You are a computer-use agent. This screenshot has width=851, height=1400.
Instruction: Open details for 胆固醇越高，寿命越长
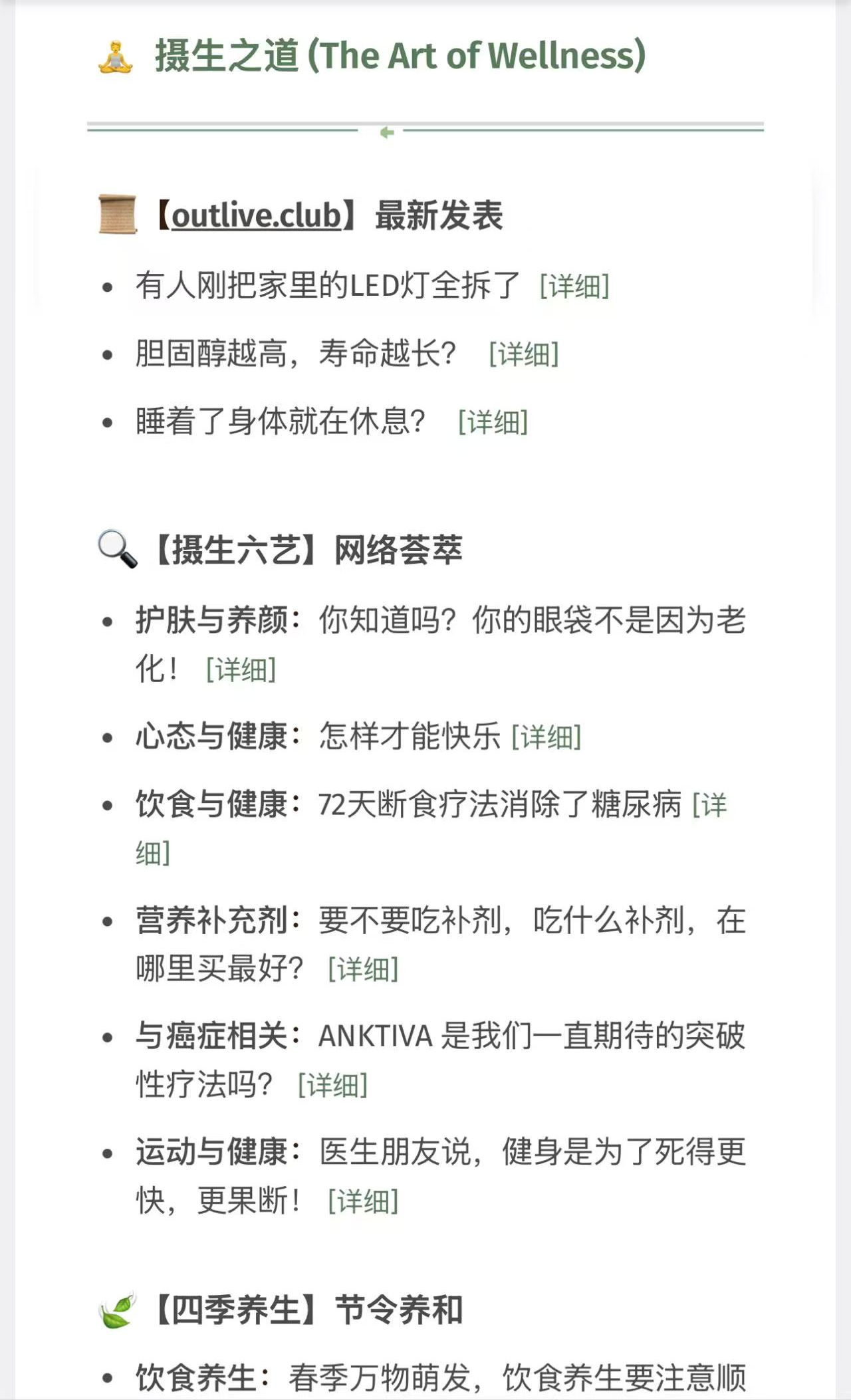pyautogui.click(x=524, y=354)
